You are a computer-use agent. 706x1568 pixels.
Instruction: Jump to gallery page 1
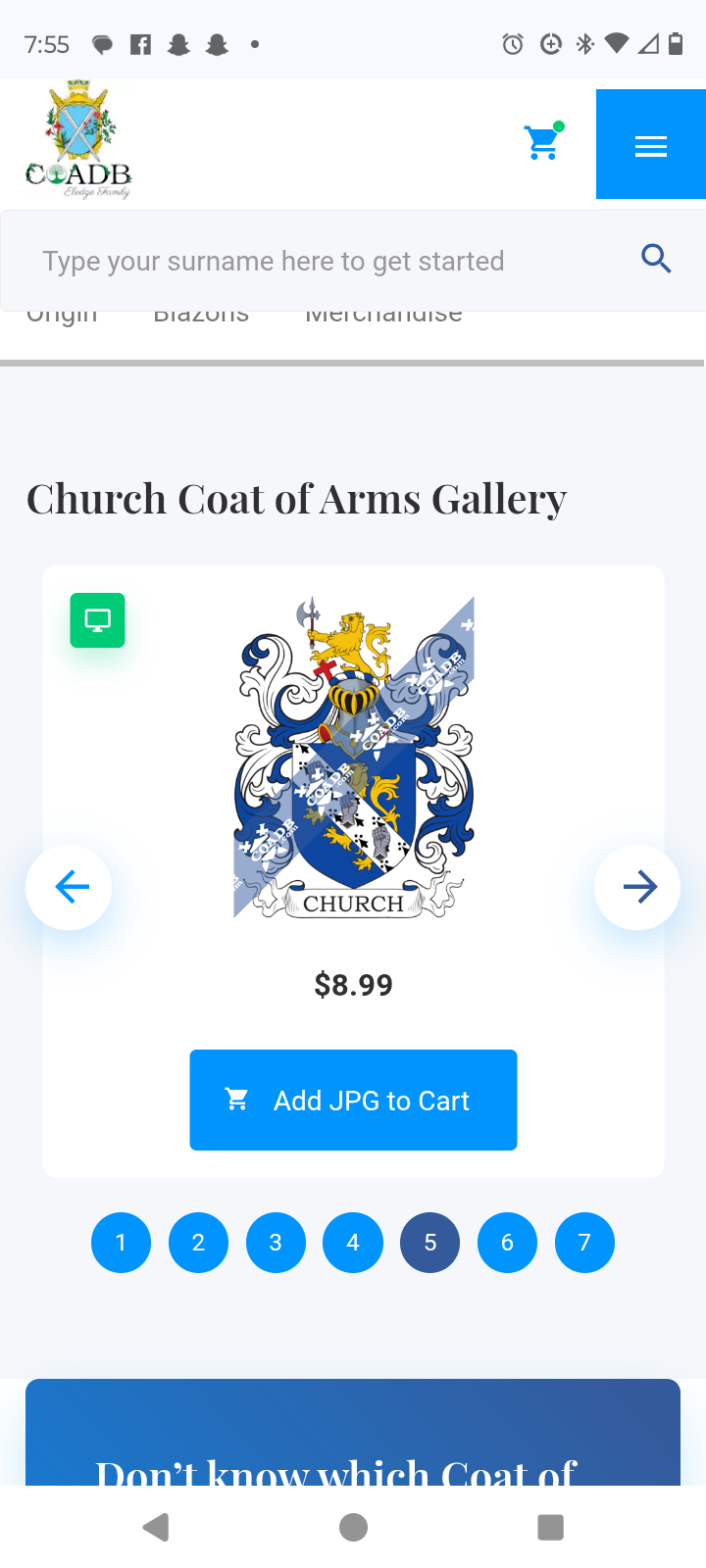pos(121,1243)
